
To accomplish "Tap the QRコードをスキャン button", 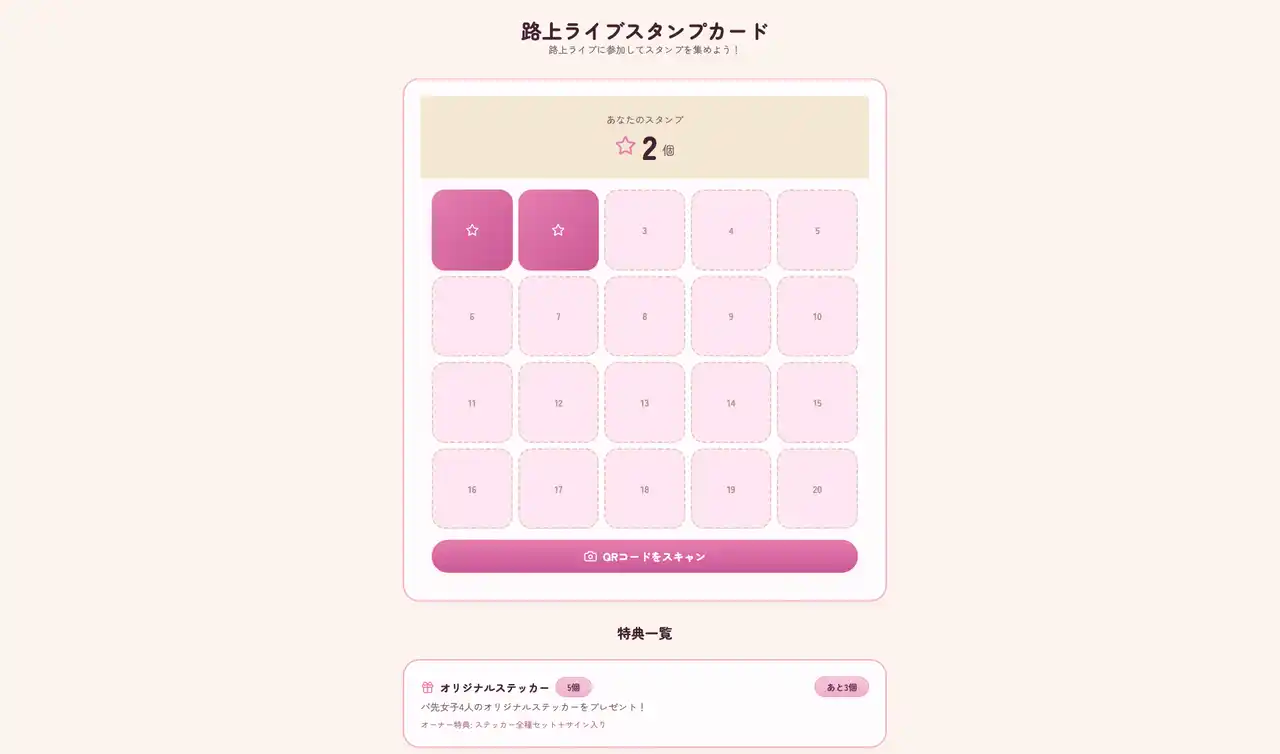I will tap(644, 556).
